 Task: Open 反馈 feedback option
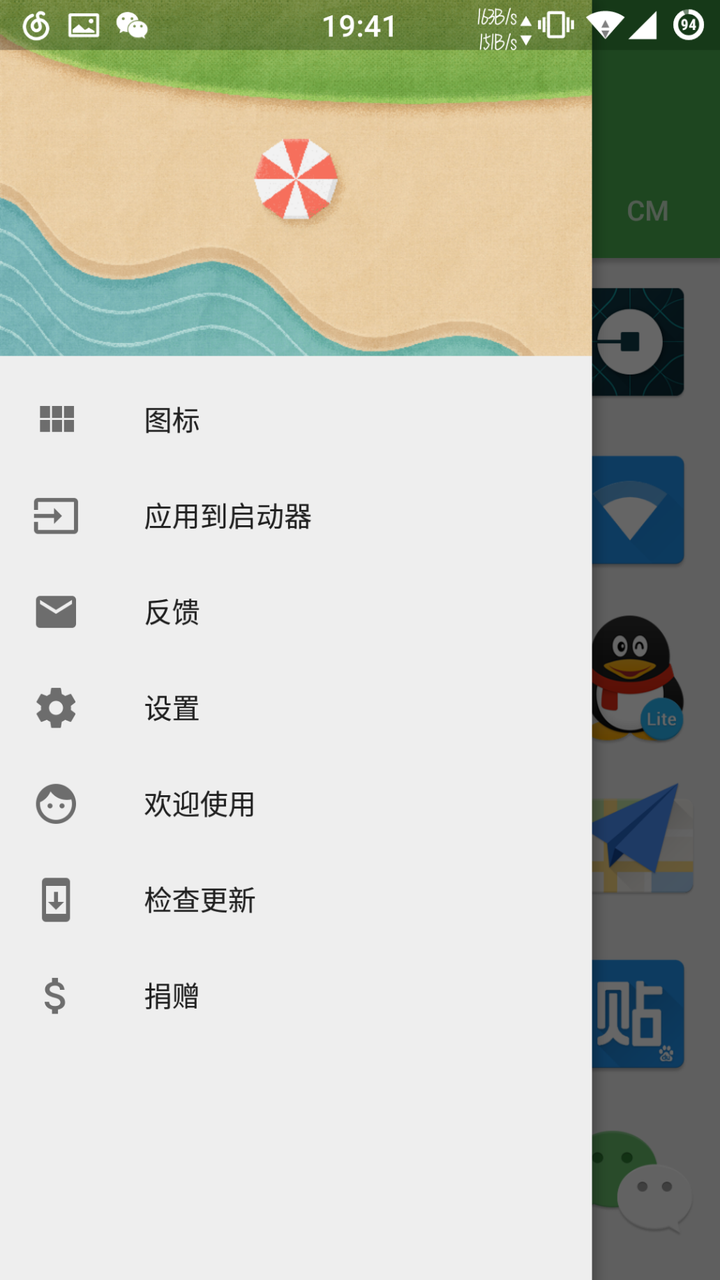172,612
